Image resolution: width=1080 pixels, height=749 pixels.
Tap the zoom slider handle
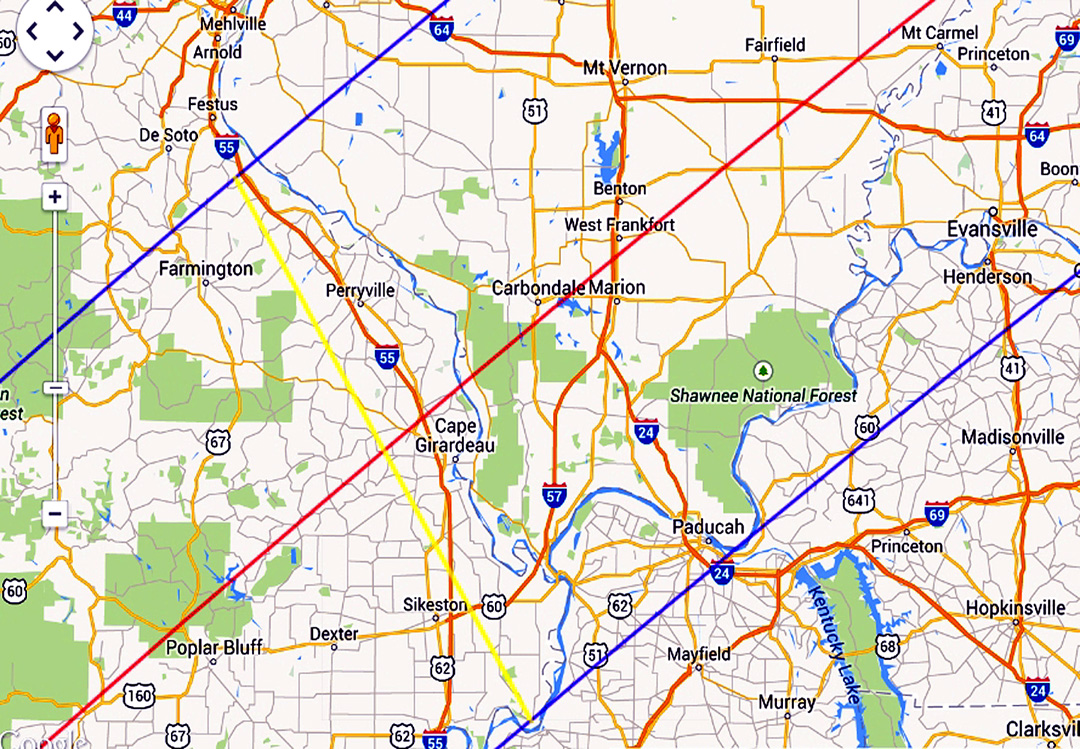click(x=55, y=388)
